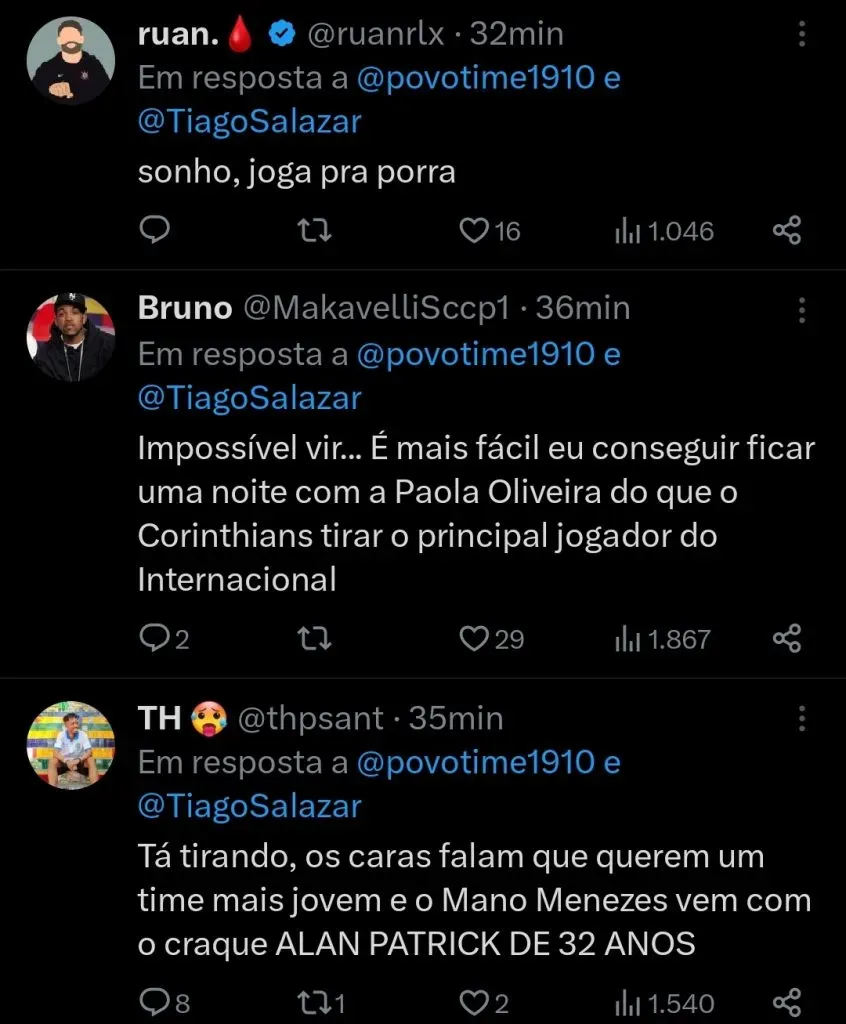
Task: Like TH's Alan Patrick tweet
Action: coord(478,1003)
